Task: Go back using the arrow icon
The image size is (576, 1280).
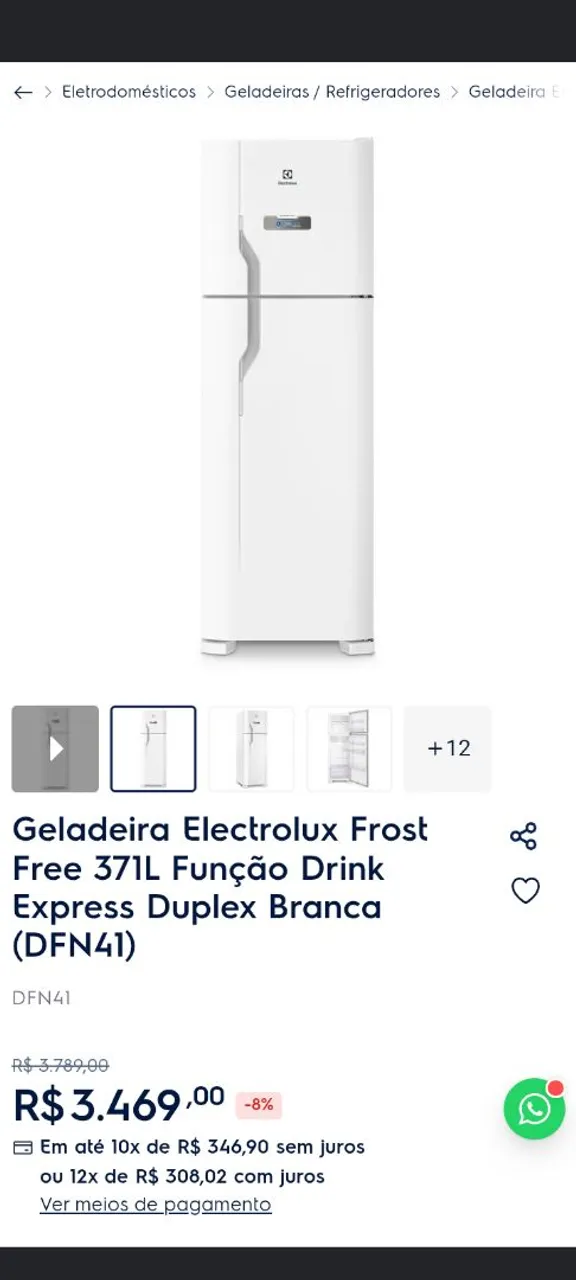Action: tap(23, 92)
